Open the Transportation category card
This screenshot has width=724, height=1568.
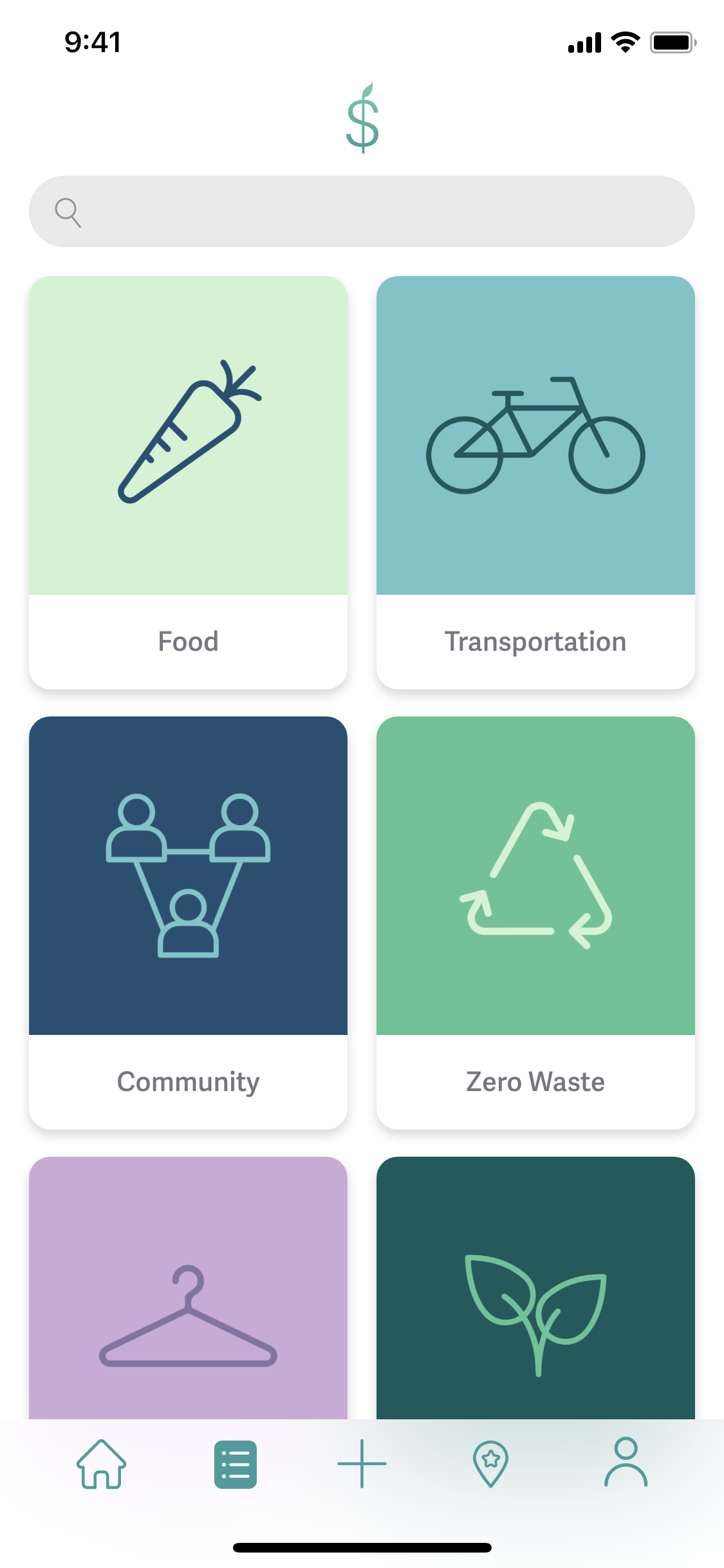coord(535,483)
